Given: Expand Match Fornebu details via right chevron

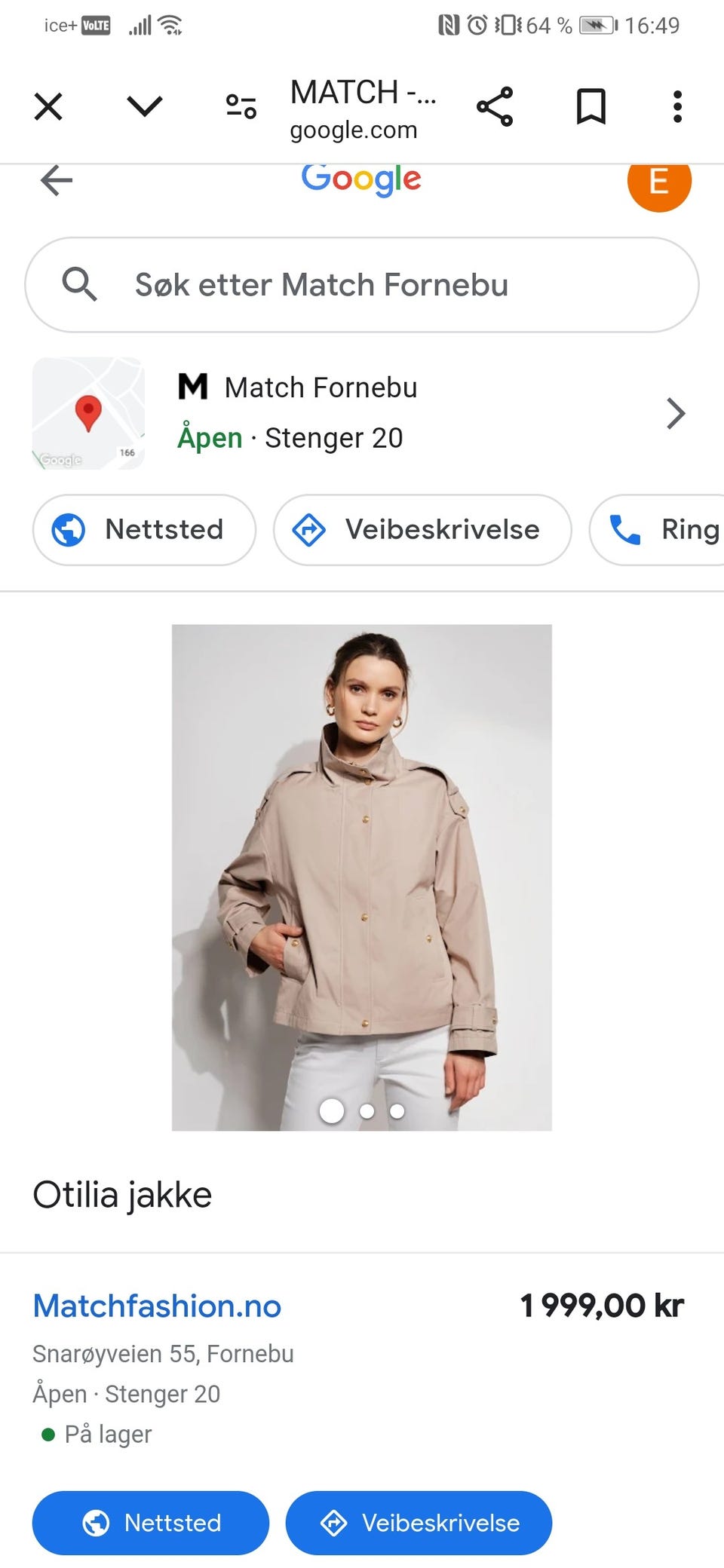Looking at the screenshot, I should coord(676,413).
